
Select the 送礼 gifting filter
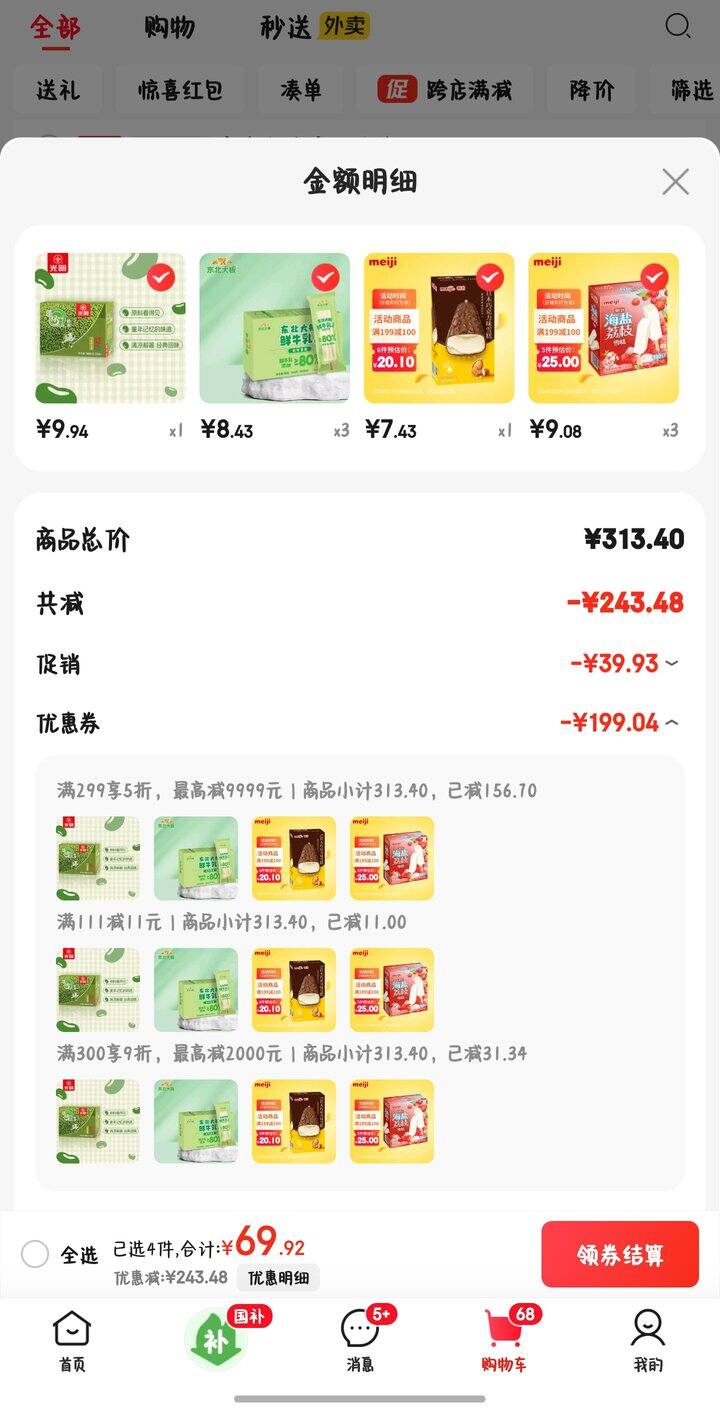pos(57,90)
